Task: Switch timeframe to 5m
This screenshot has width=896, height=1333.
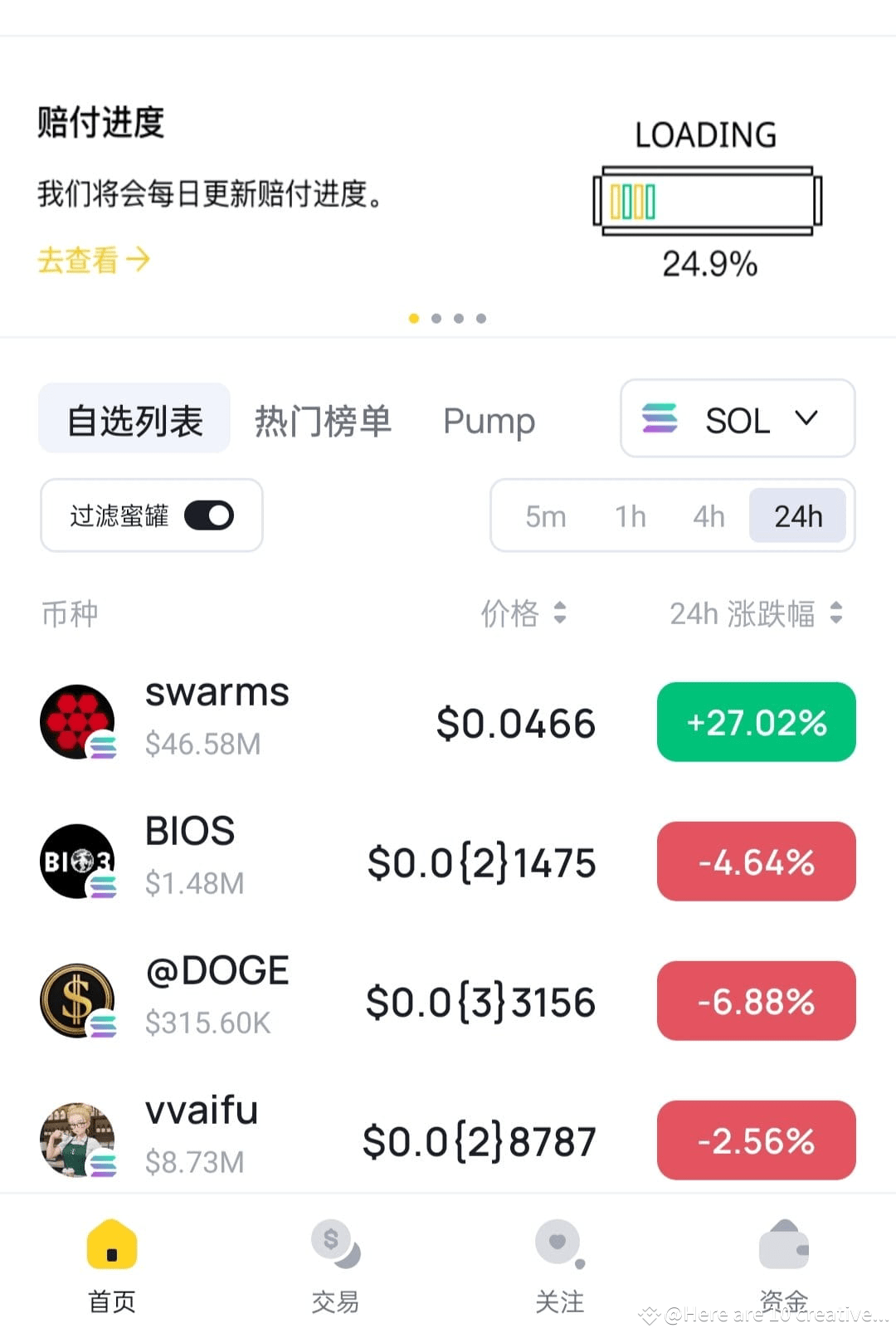Action: click(545, 515)
